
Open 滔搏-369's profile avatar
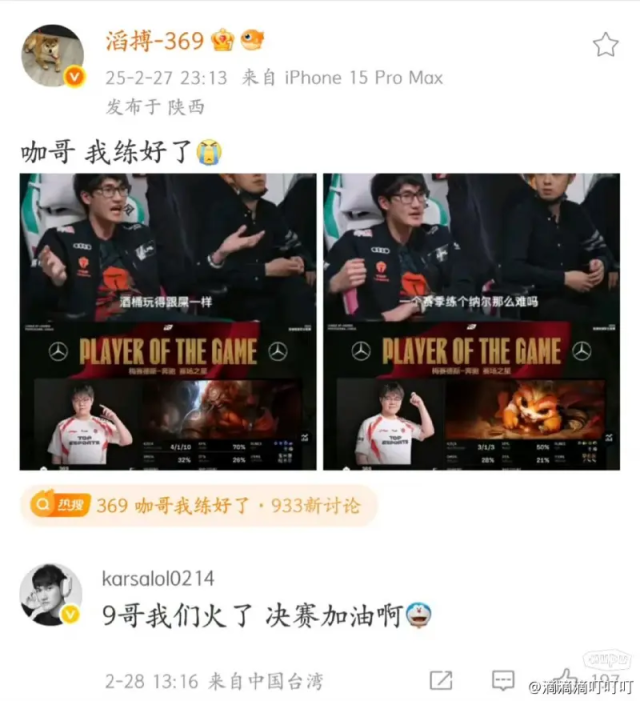tap(52, 56)
